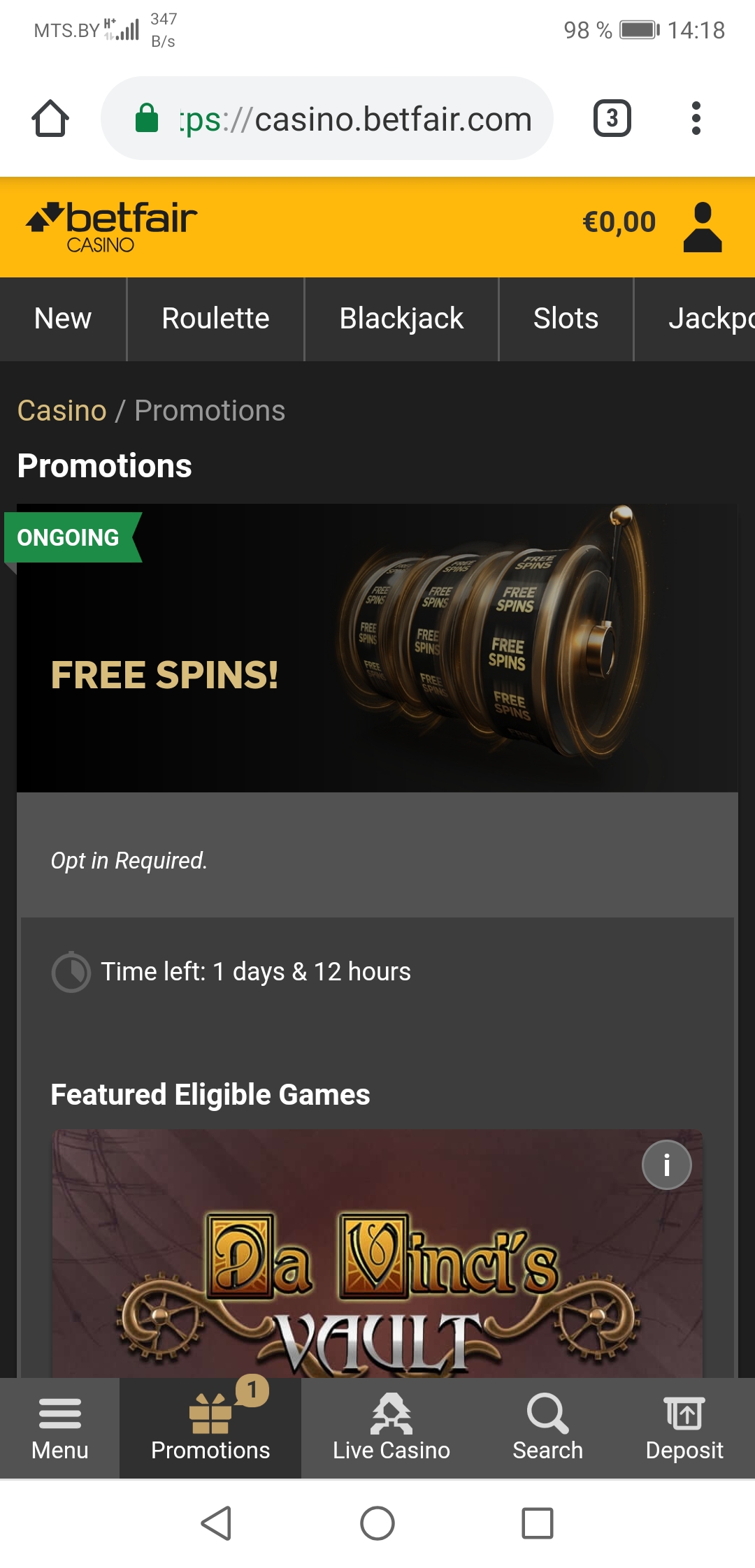This screenshot has width=755, height=1568.
Task: Open the Menu drawer
Action: (x=60, y=1428)
